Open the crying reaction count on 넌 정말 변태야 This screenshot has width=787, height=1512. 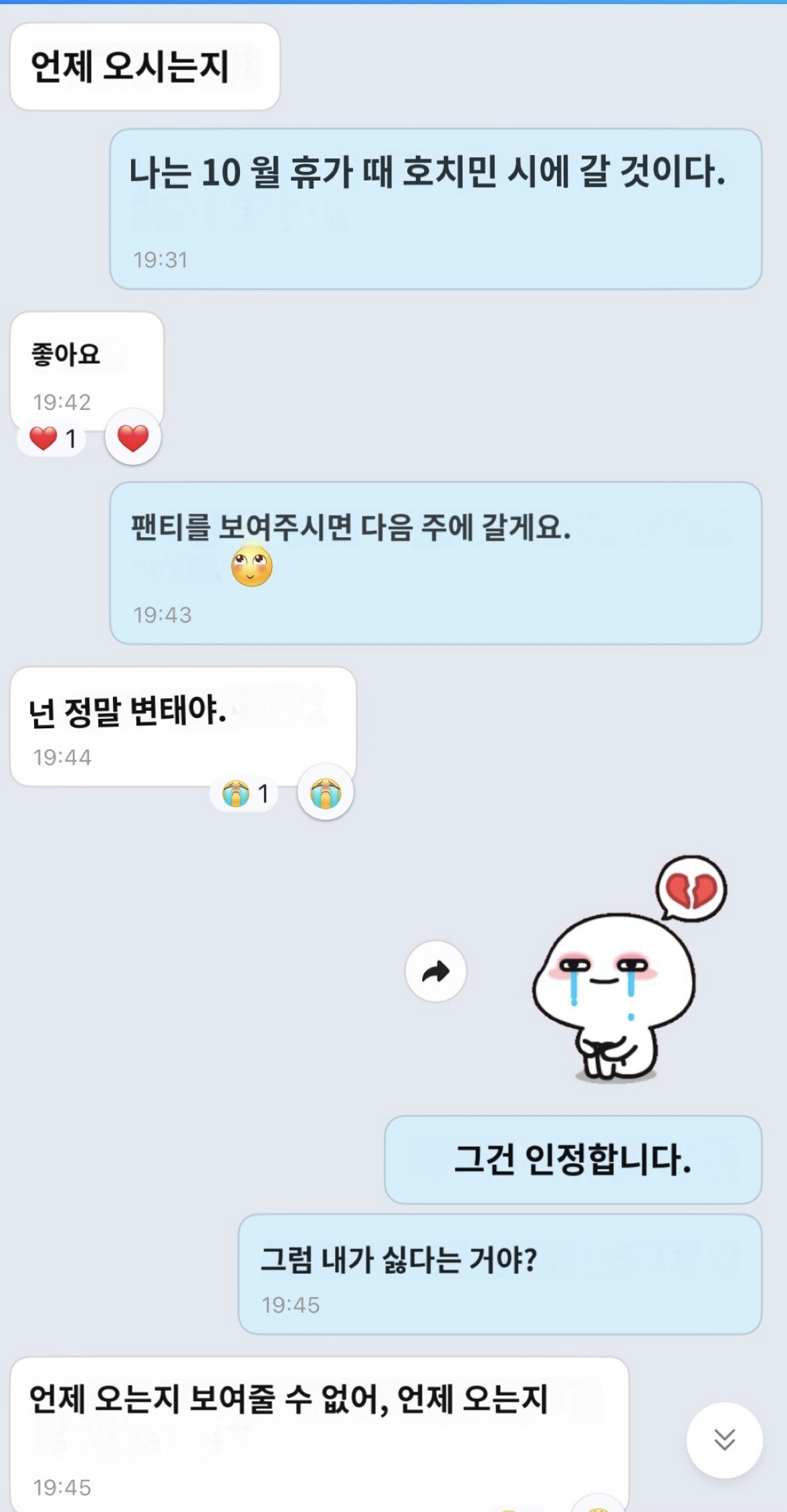pos(245,794)
